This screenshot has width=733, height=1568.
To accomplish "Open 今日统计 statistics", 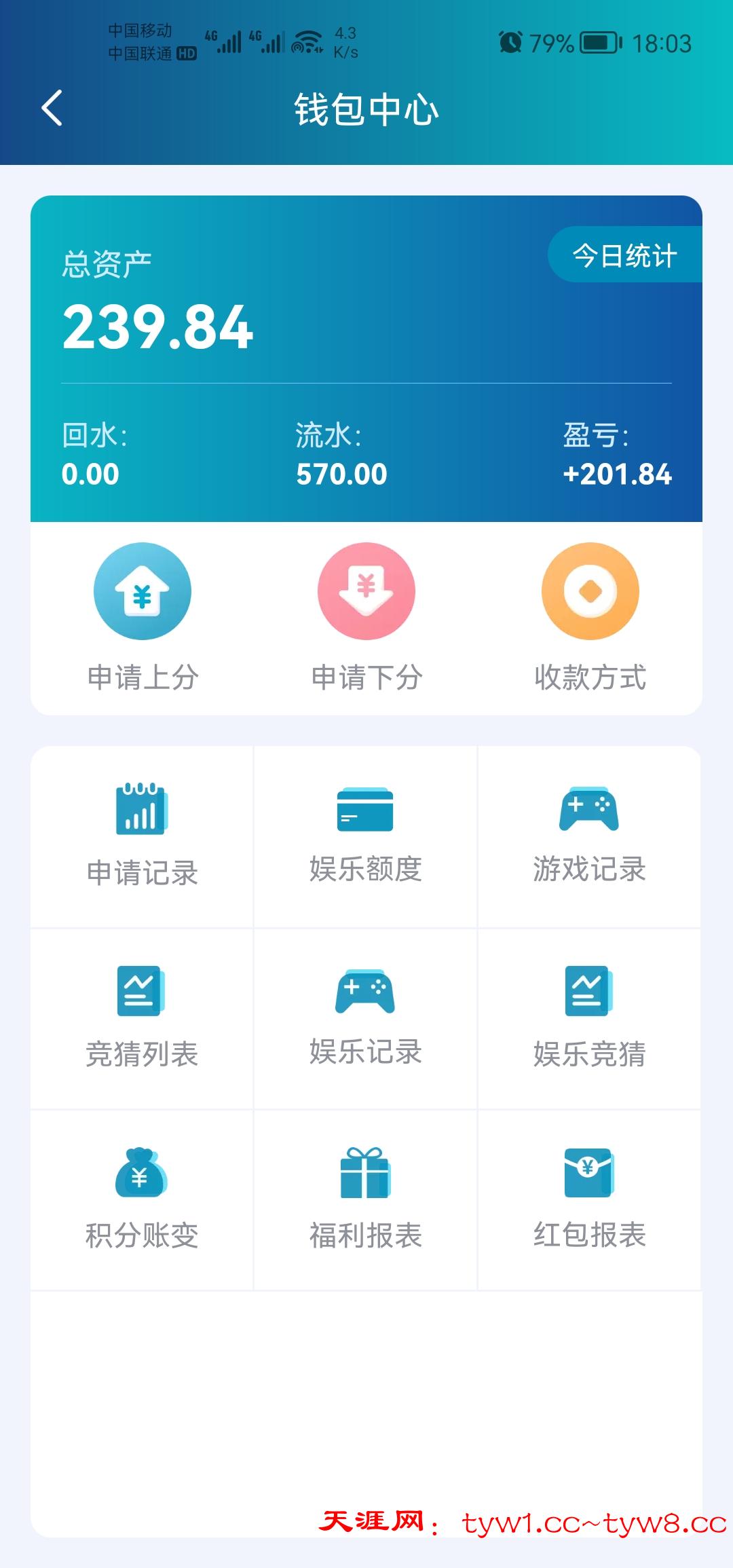I will 624,255.
